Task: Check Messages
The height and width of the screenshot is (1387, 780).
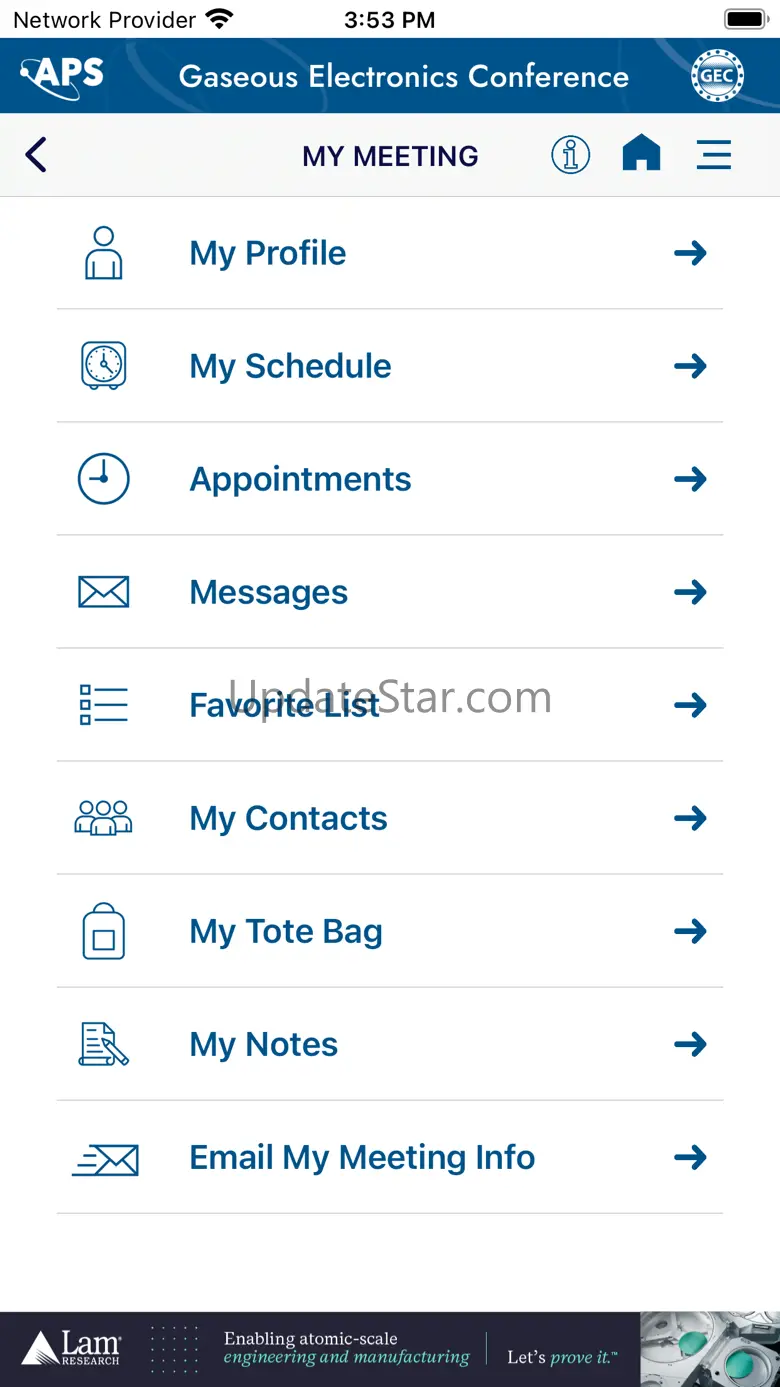Action: 390,592
